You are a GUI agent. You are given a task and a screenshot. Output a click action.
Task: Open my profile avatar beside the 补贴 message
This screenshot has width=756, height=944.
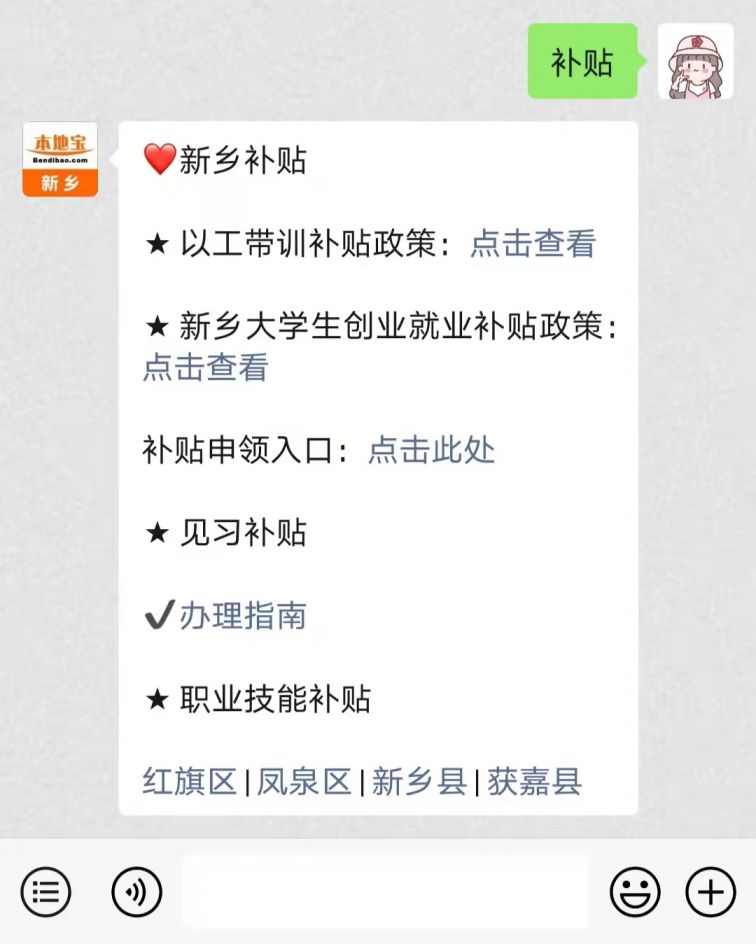click(x=695, y=61)
